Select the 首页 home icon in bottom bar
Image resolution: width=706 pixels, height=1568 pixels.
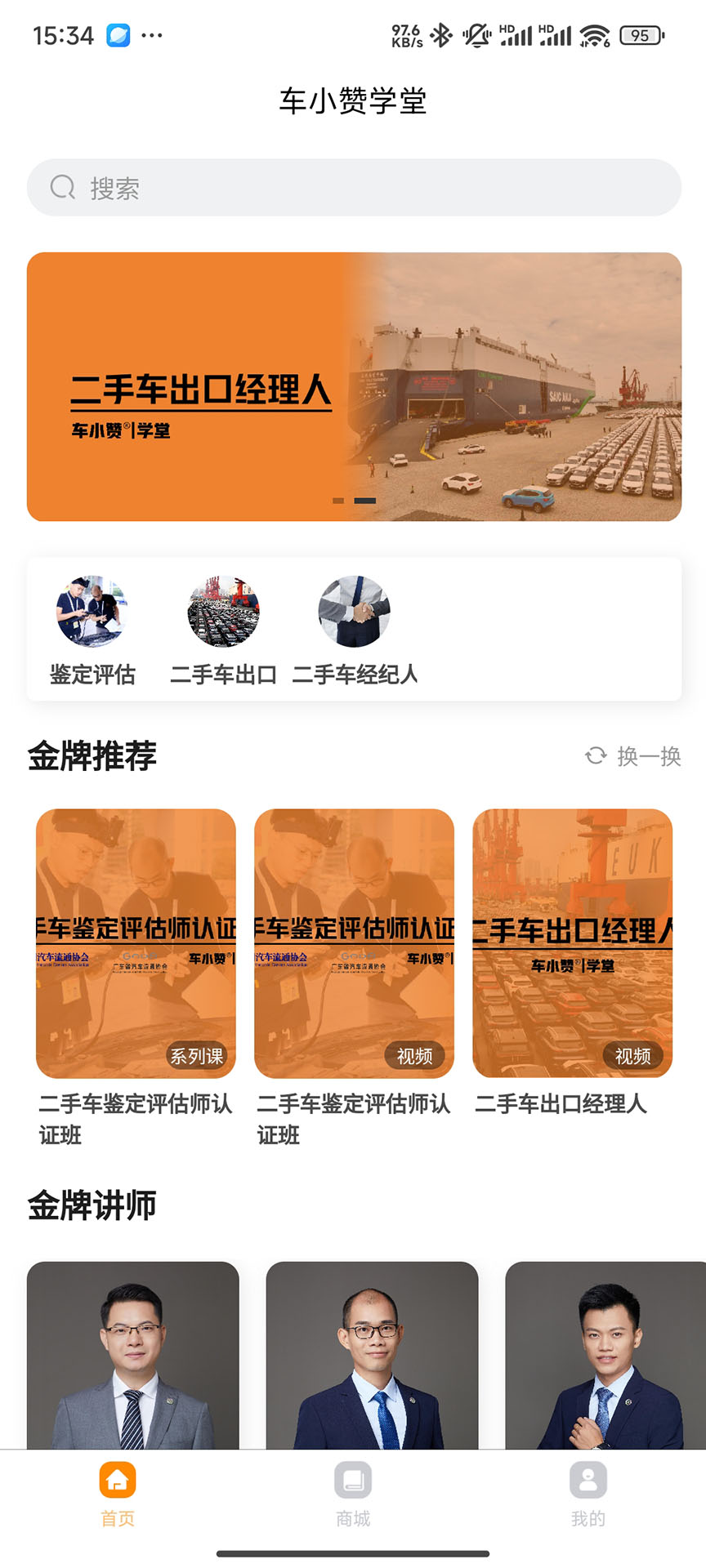click(115, 1480)
